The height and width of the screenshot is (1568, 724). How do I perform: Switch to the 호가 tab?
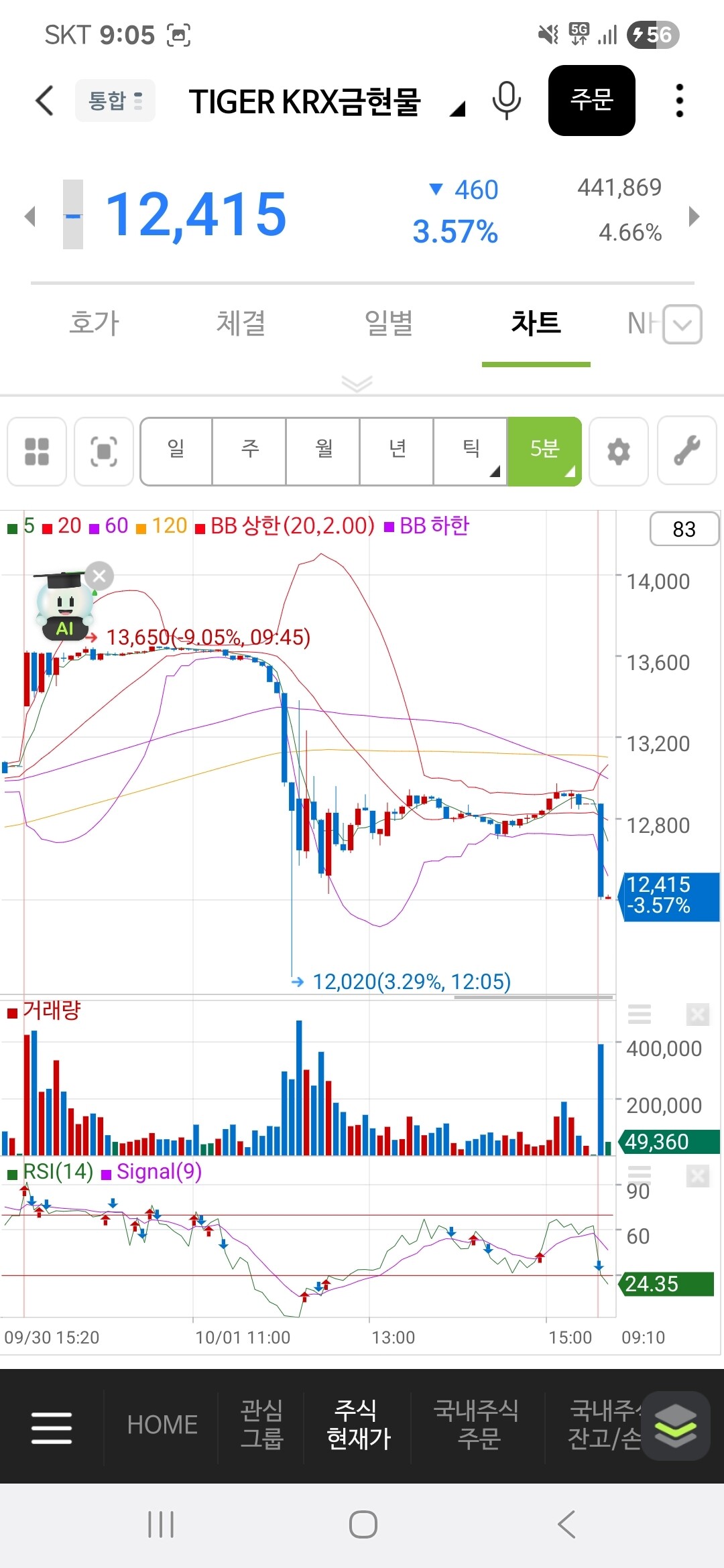[x=95, y=323]
